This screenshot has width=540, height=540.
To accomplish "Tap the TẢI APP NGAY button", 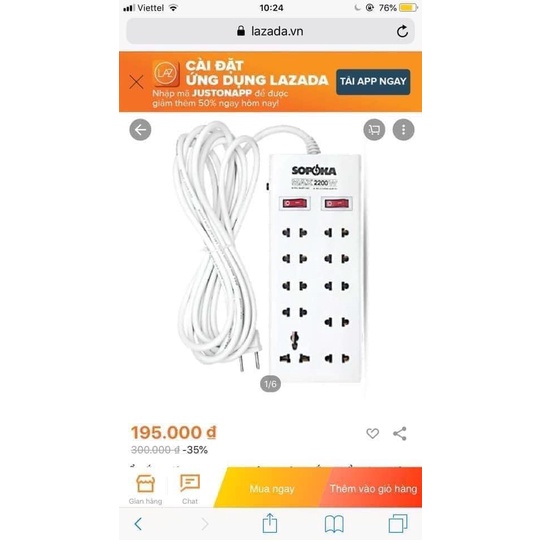I will (x=373, y=82).
